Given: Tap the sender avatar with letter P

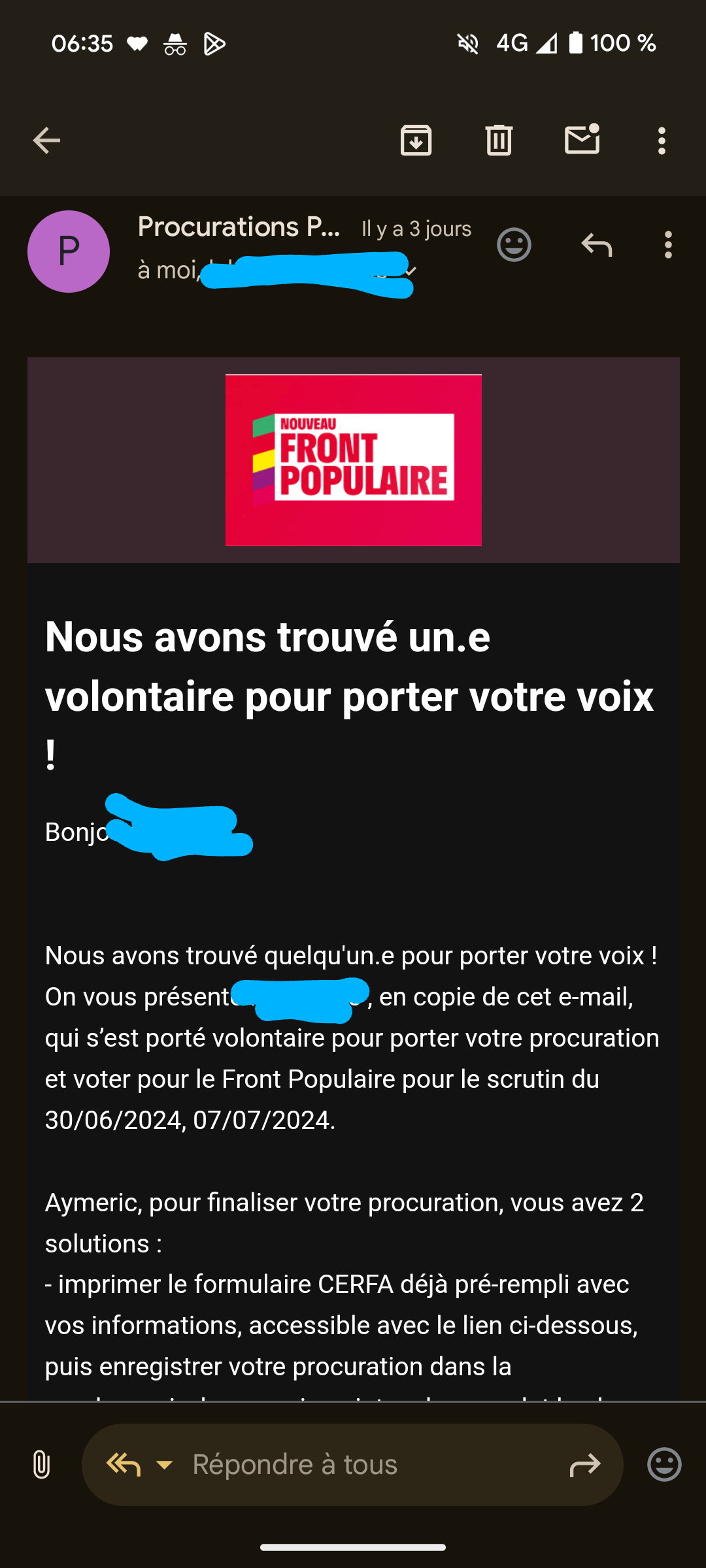Looking at the screenshot, I should 69,252.
